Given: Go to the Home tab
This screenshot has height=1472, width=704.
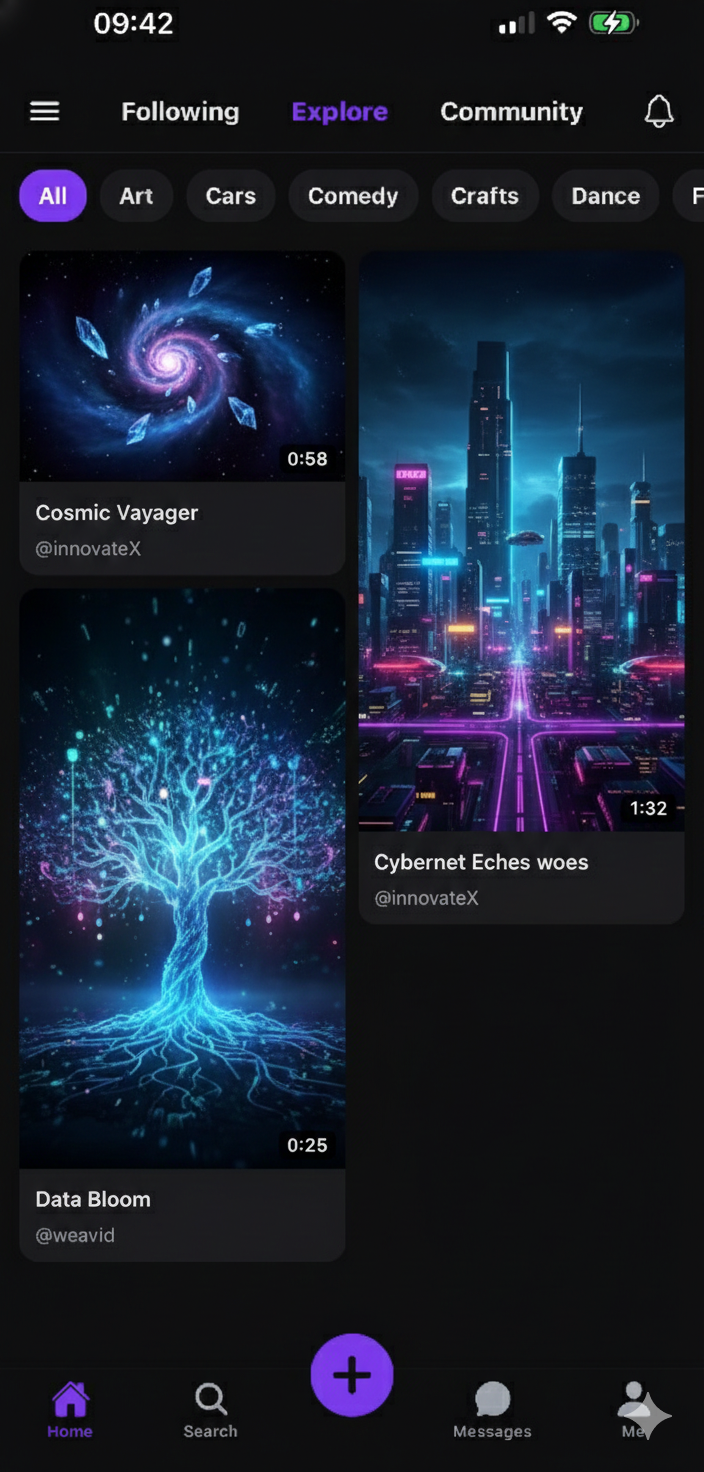Looking at the screenshot, I should (x=70, y=1409).
